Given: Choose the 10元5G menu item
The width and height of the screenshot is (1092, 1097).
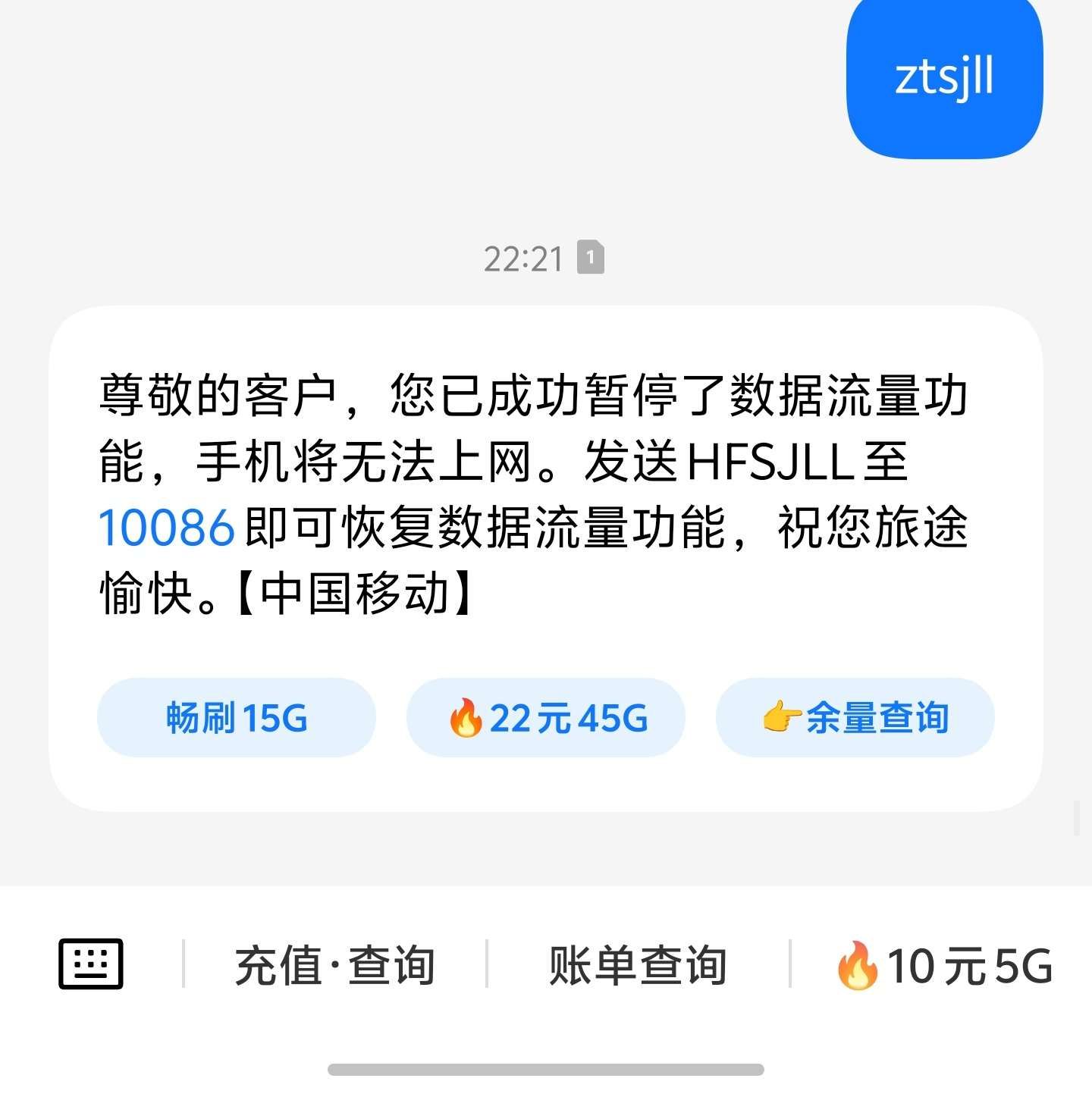Looking at the screenshot, I should (943, 966).
